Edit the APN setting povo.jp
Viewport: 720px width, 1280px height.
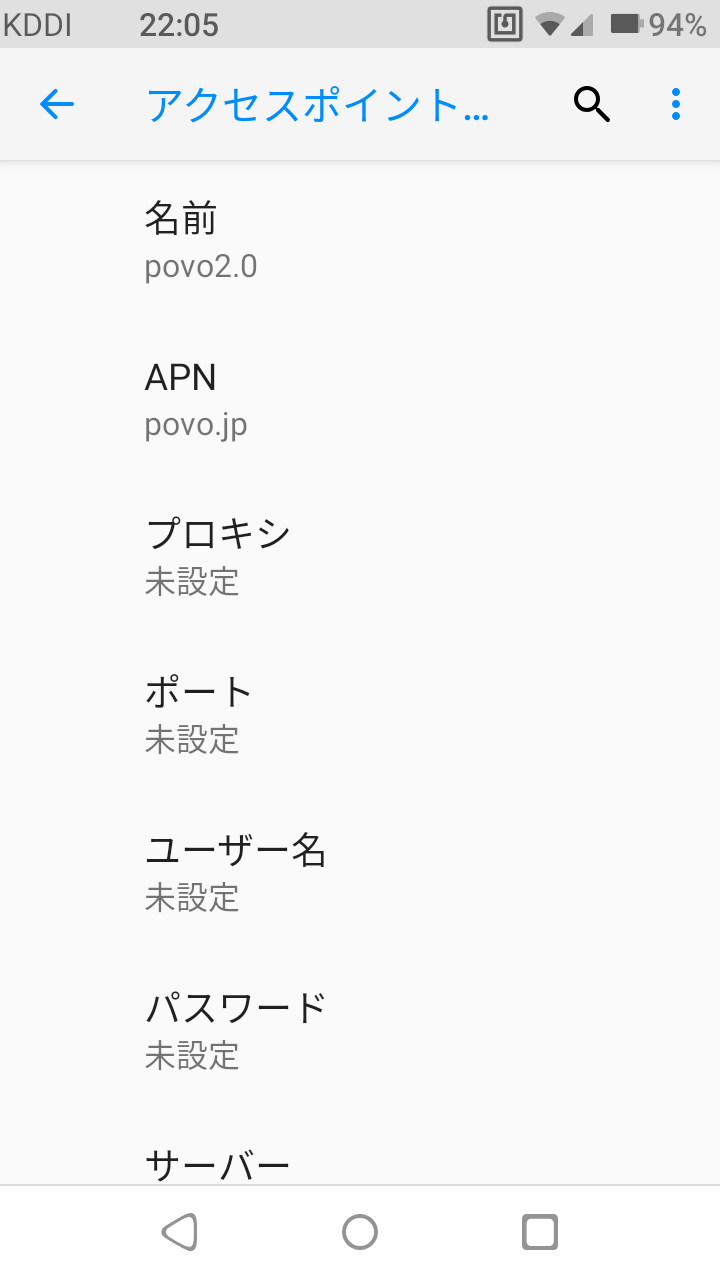click(360, 398)
